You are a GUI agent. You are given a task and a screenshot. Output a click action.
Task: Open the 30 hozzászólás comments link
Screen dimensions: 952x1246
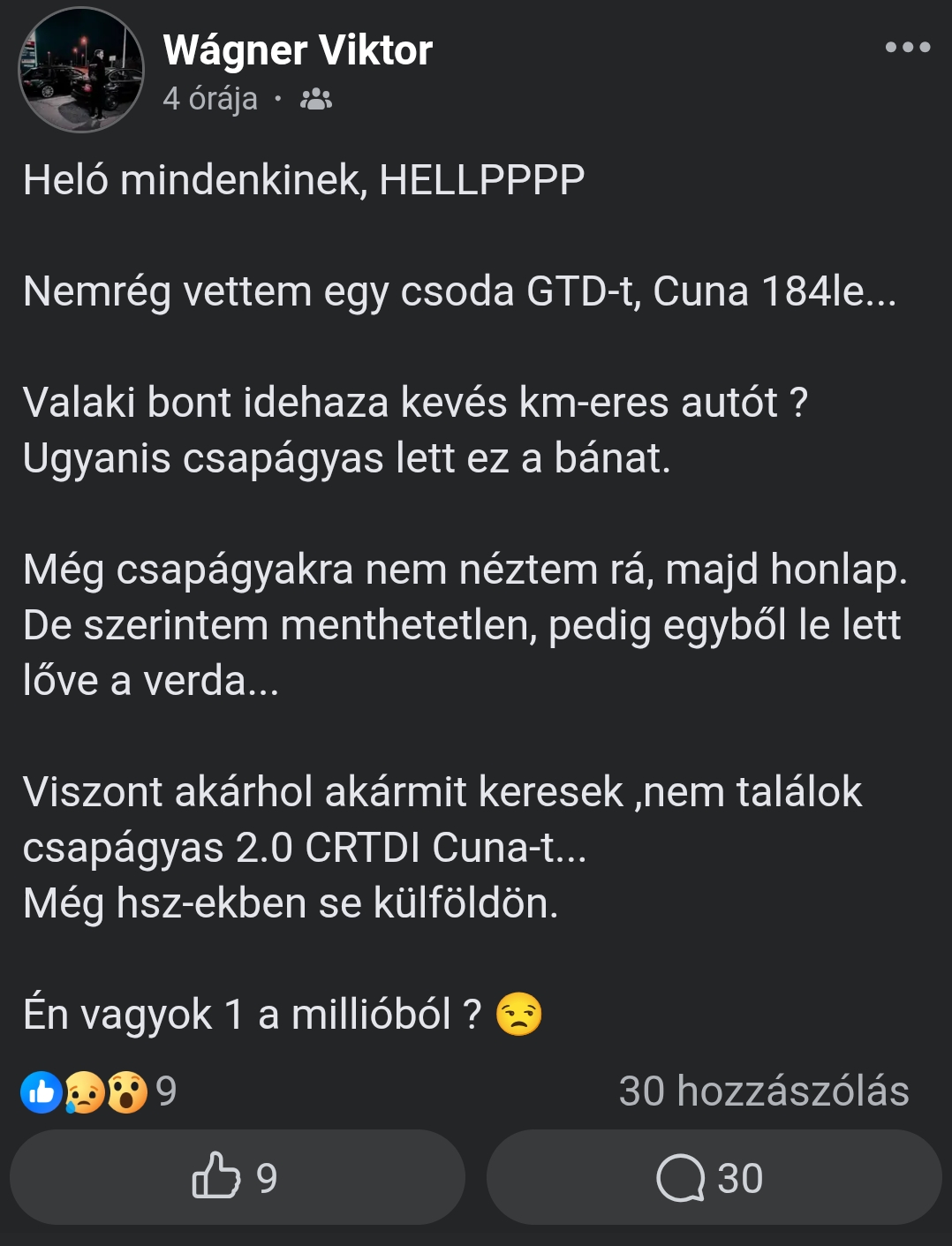click(x=763, y=1091)
